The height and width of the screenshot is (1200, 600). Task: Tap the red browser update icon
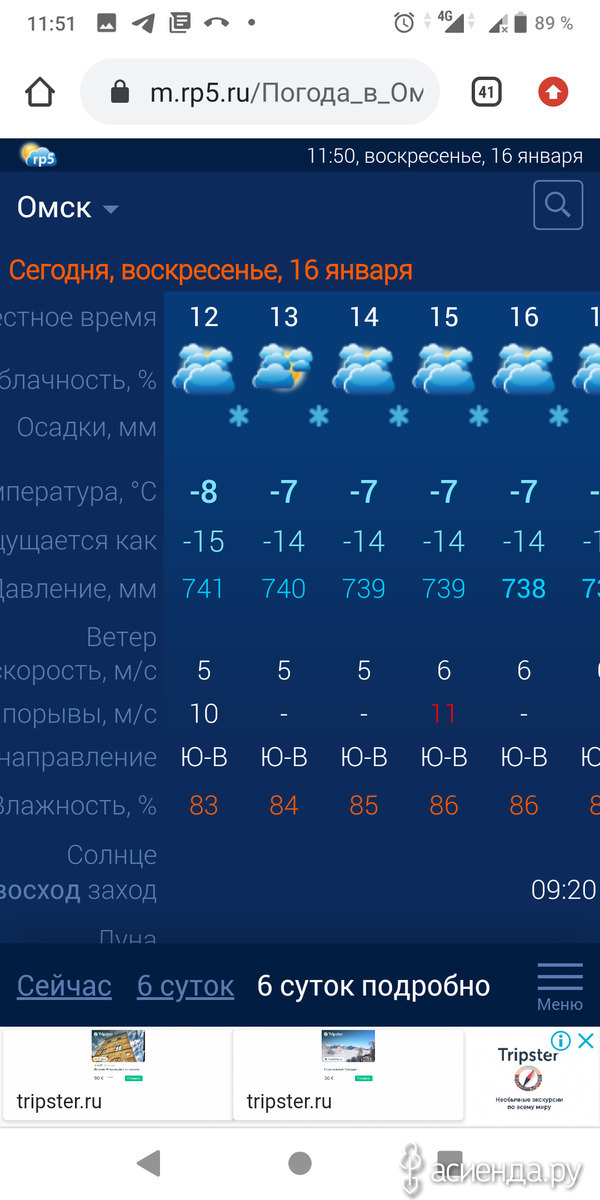point(552,93)
